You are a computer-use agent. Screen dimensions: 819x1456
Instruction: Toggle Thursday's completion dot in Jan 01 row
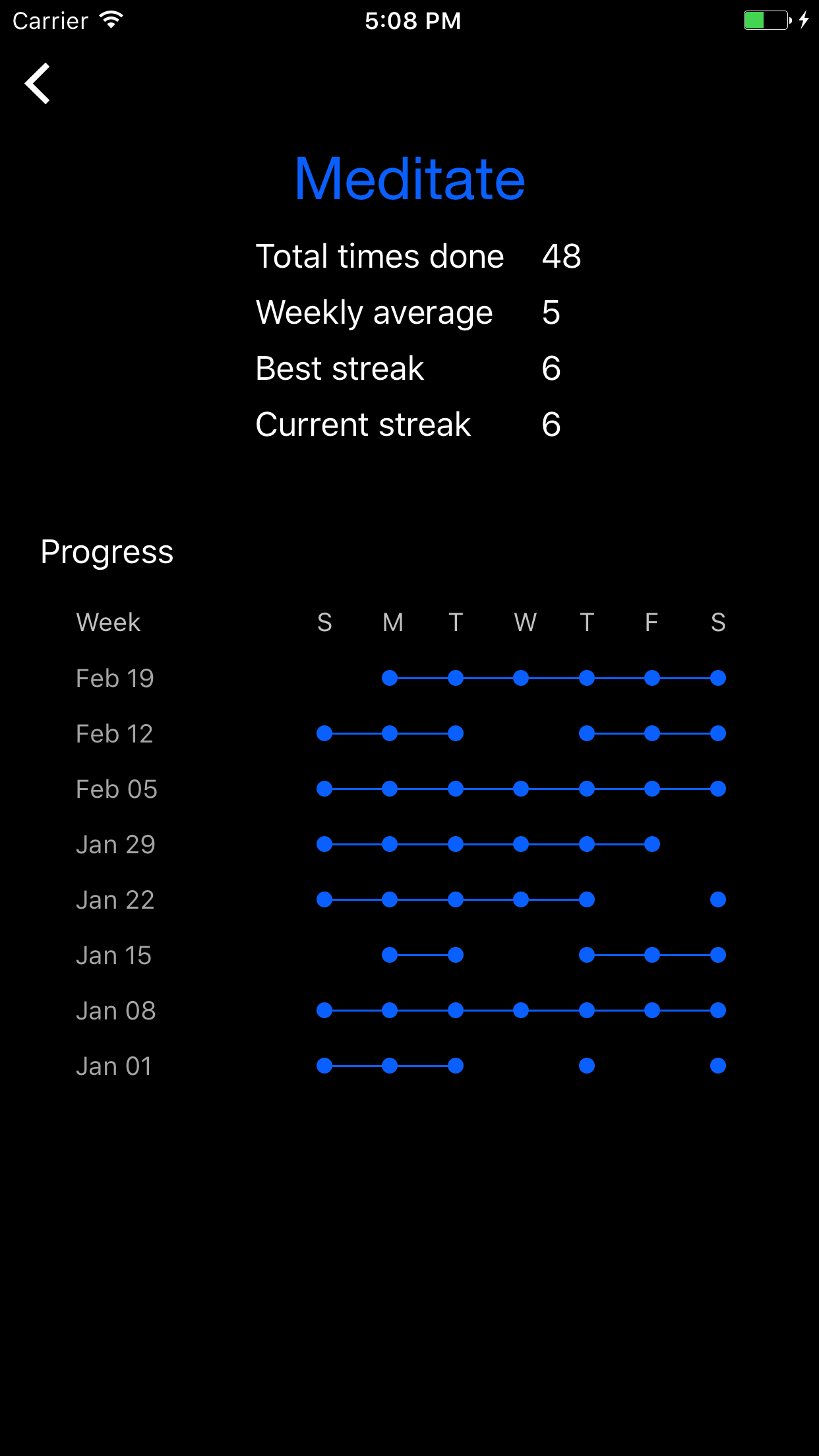tap(587, 1066)
